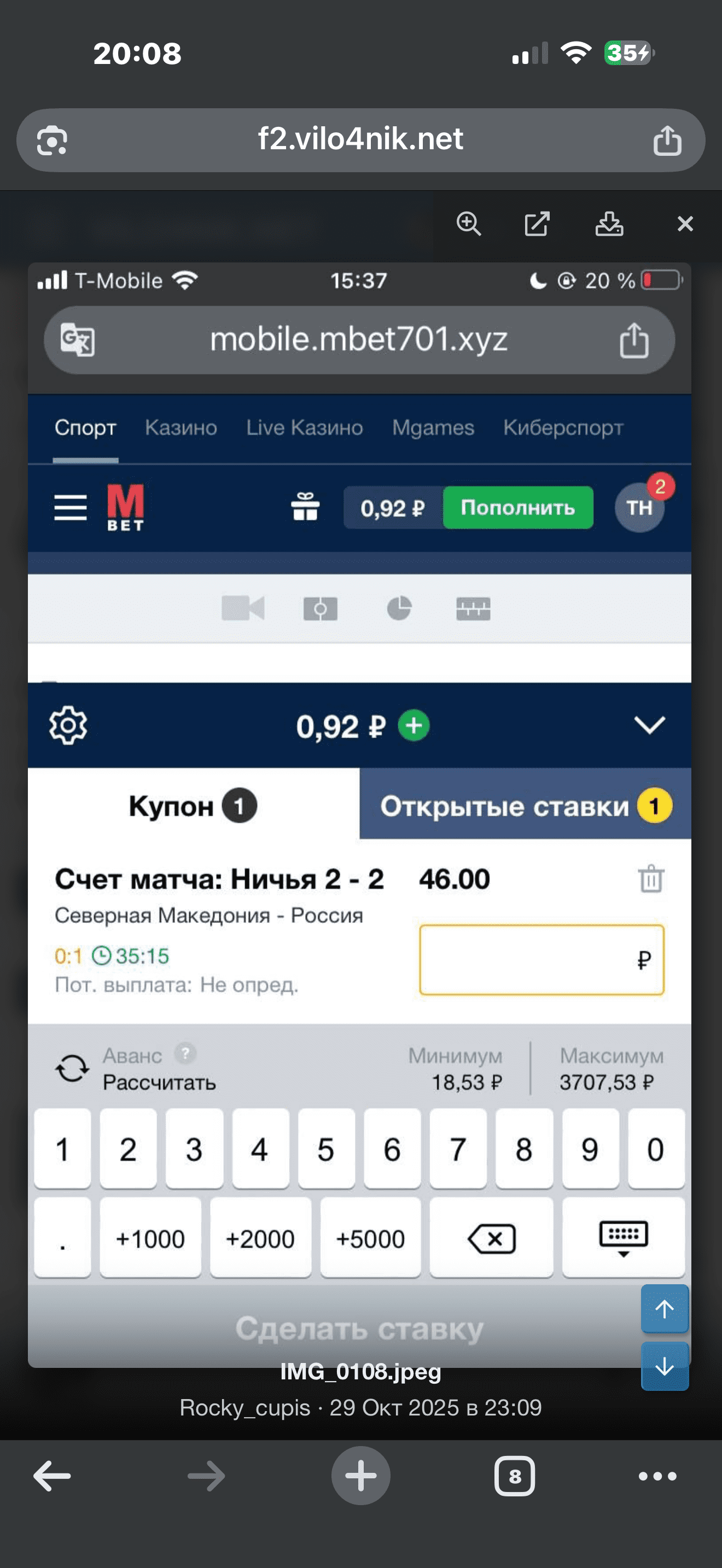Viewport: 722px width, 1568px height.
Task: Jump to the bottom with the down arrow
Action: pos(664,1366)
